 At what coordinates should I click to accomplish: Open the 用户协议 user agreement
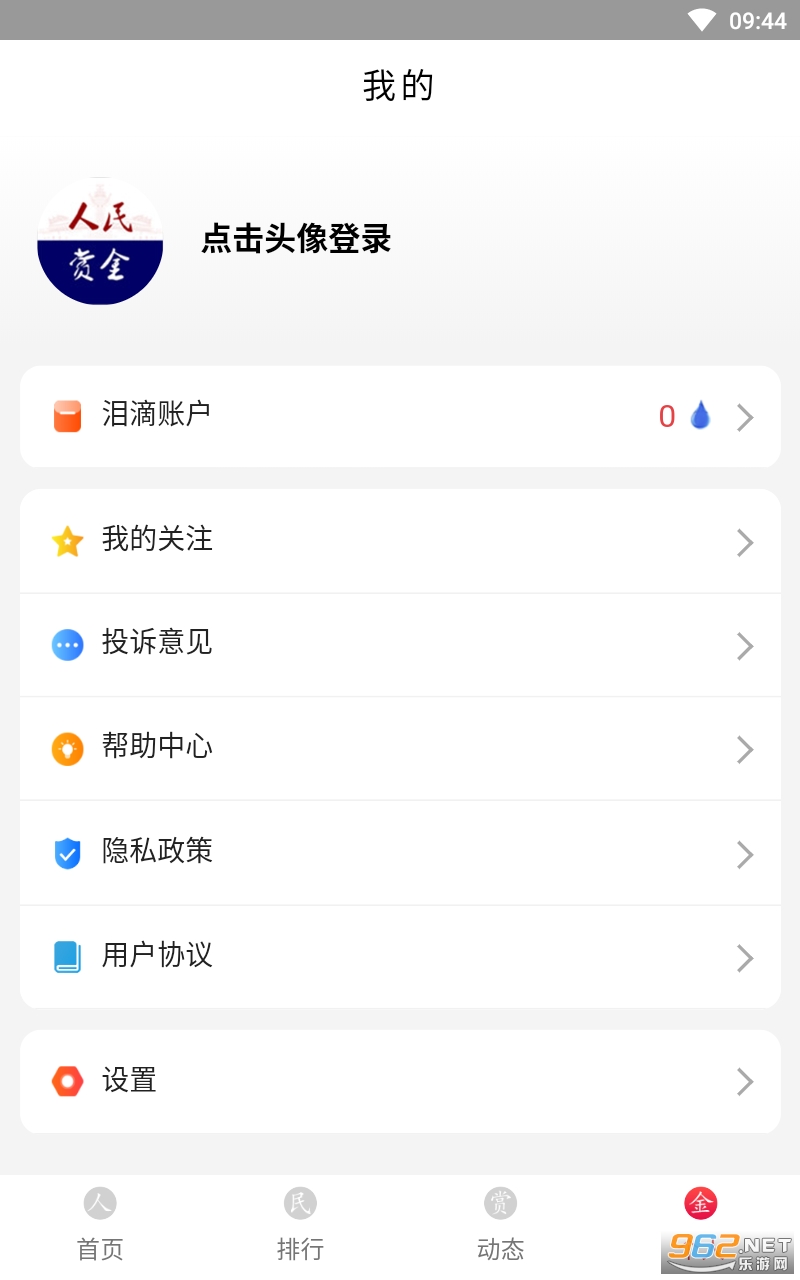point(400,957)
